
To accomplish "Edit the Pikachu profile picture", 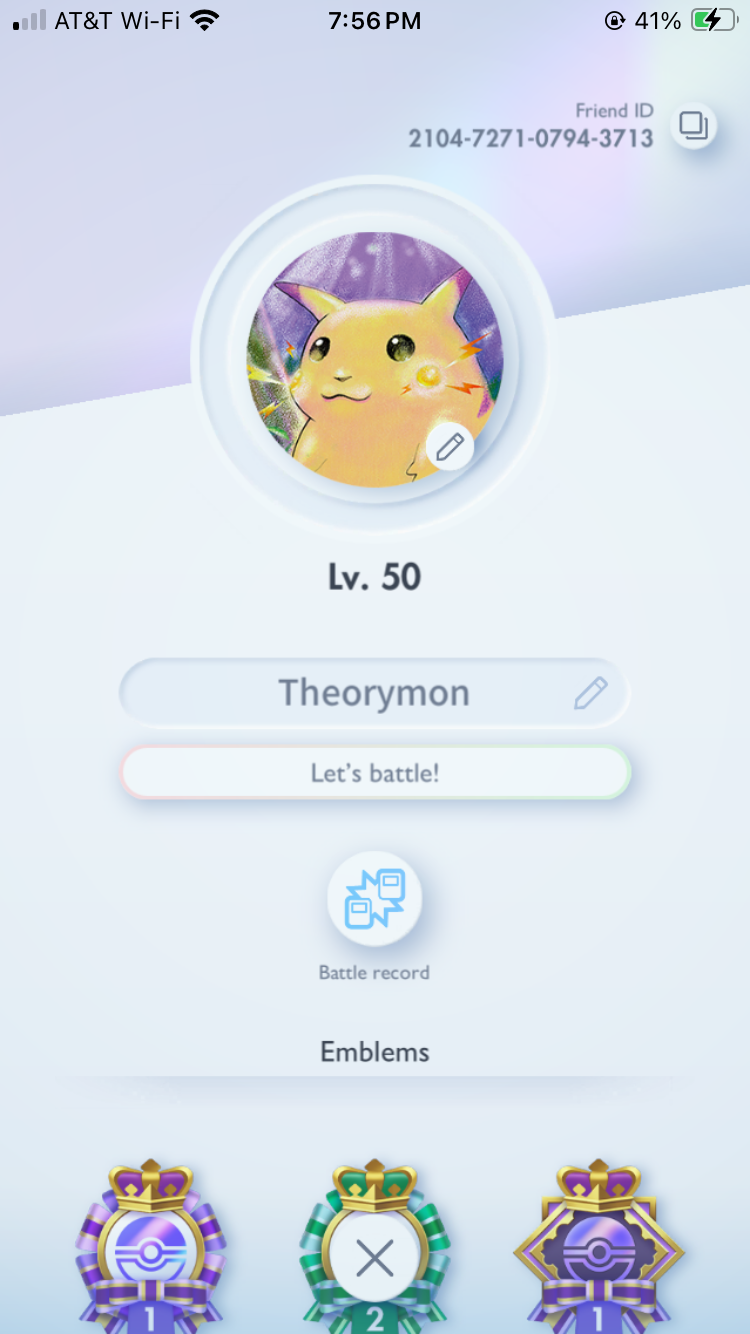I will (x=449, y=445).
